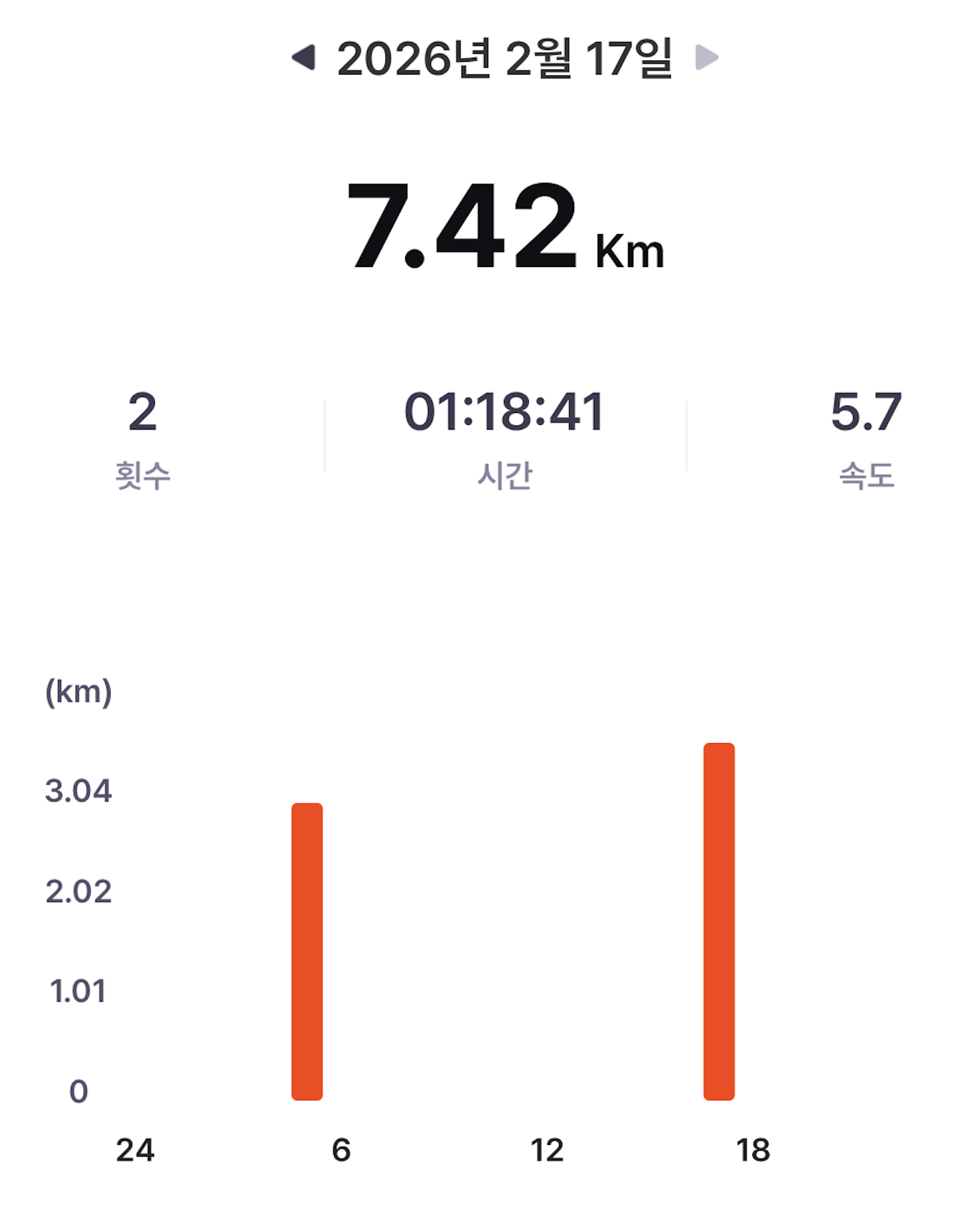
Task: Select the evening workout bar near 18
Action: 718,921
